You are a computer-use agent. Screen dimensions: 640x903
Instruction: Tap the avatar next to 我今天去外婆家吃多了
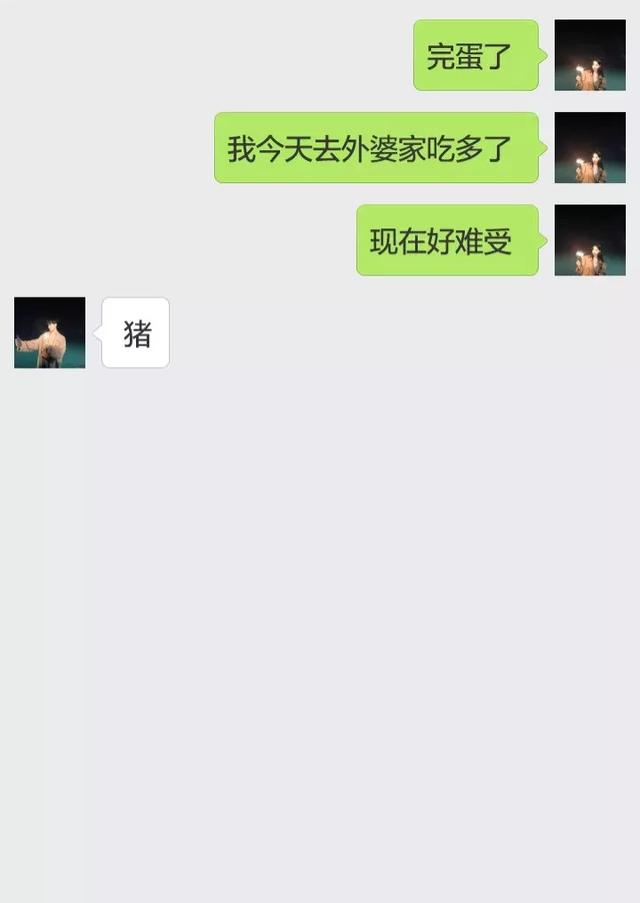(x=590, y=147)
